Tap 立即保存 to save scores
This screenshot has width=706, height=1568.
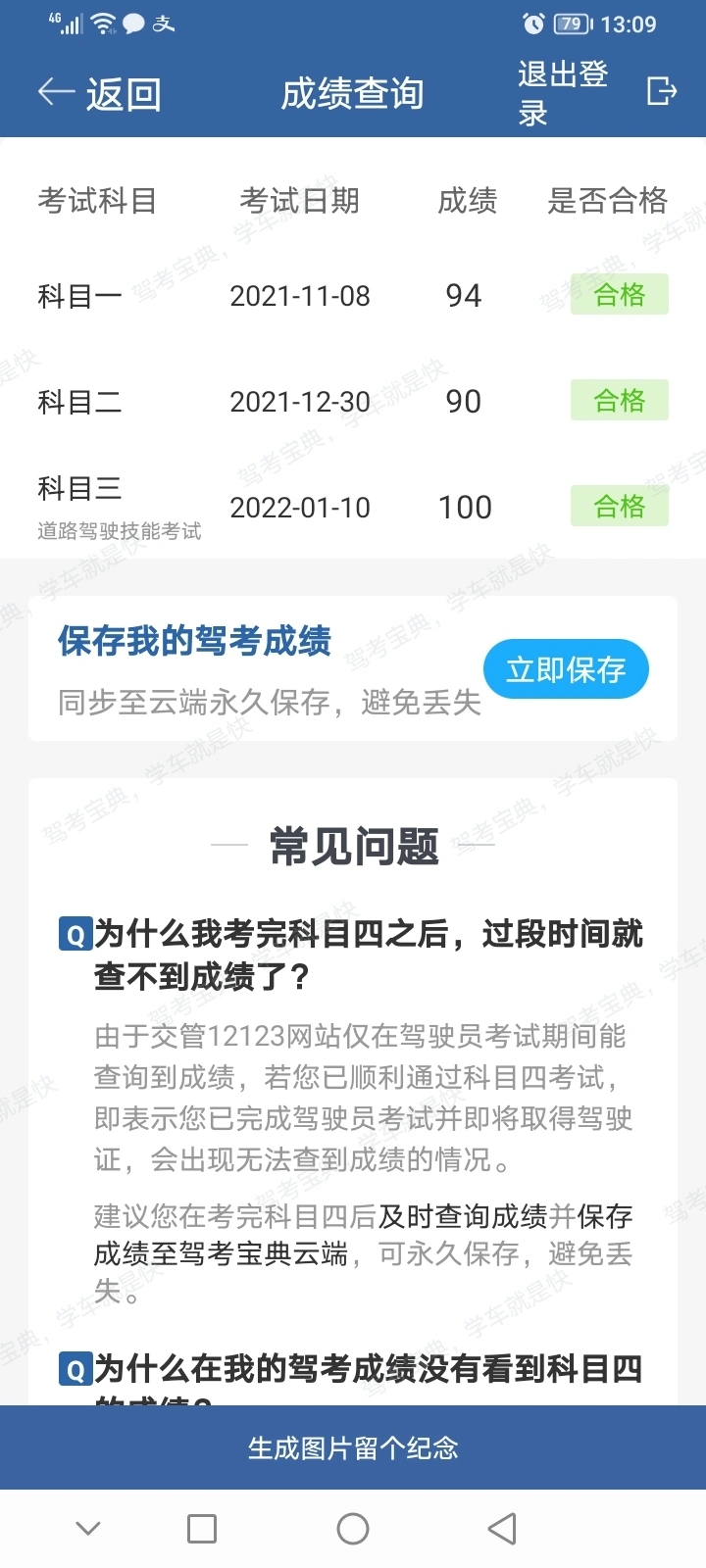pyautogui.click(x=566, y=669)
